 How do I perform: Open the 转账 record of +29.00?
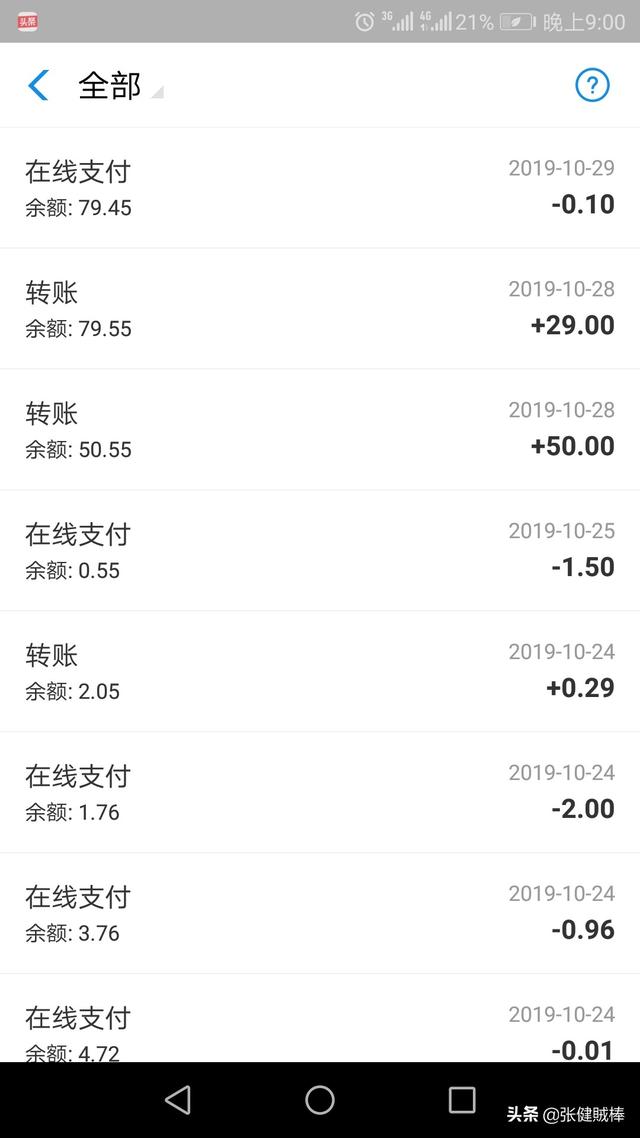(x=320, y=308)
